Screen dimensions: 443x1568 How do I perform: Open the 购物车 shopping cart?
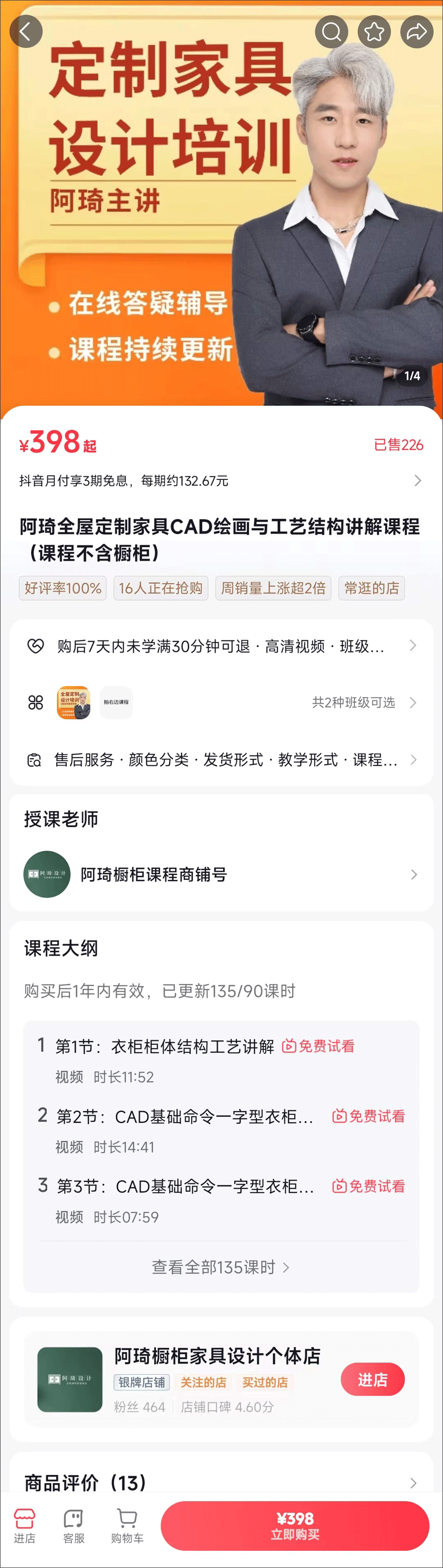click(127, 1526)
